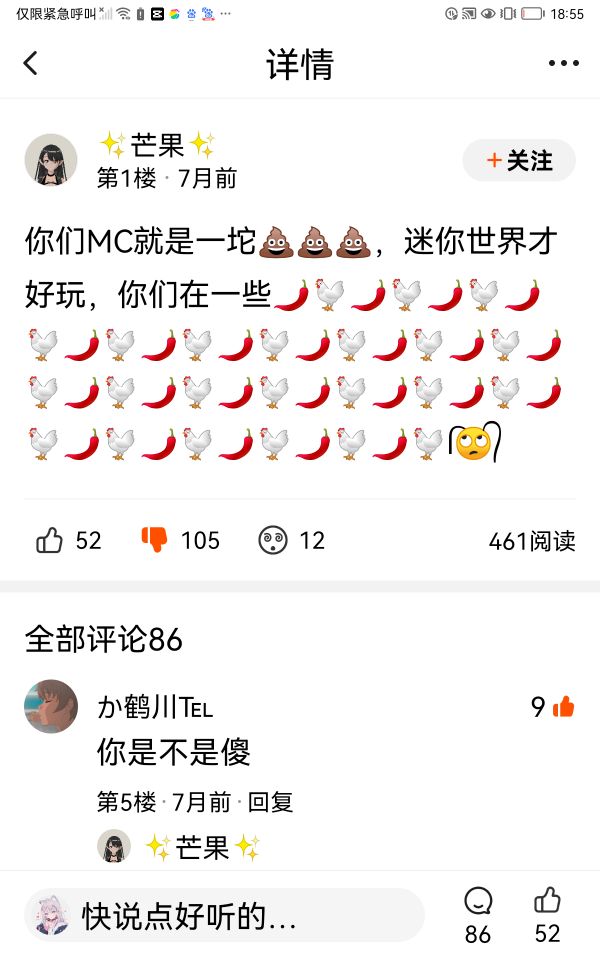Dislike the post showing 105
This screenshot has height=960, width=600.
(x=154, y=540)
